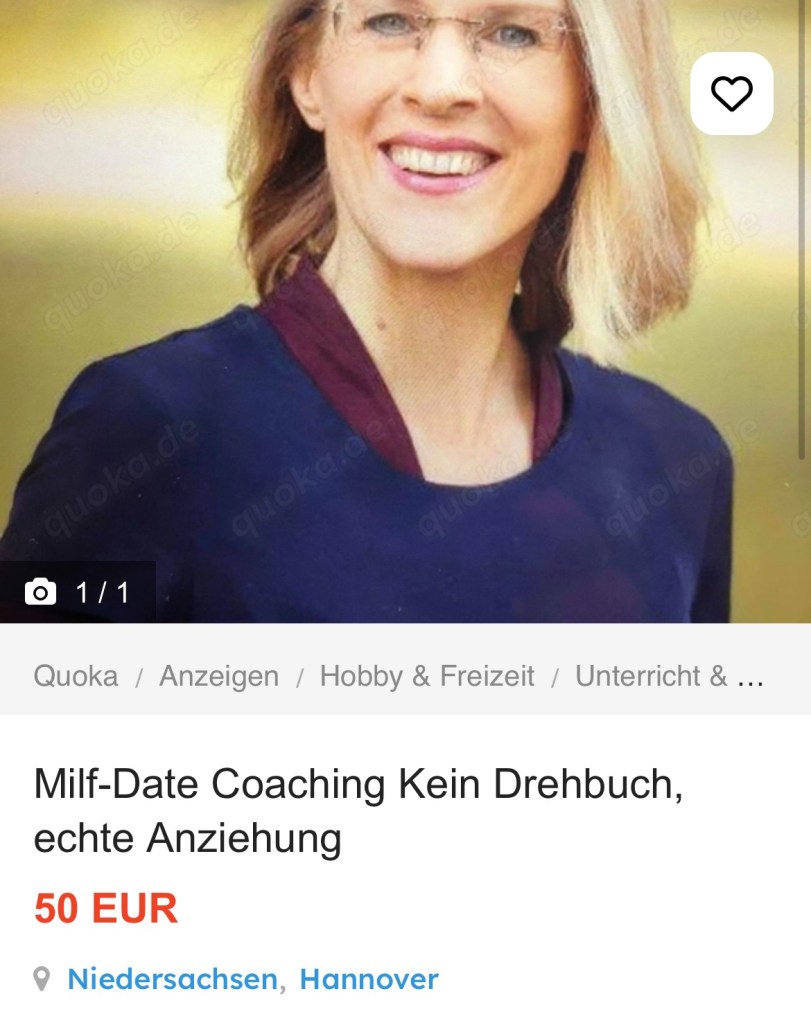Open Hobby & Freizeit category breadcrumb

tap(427, 676)
